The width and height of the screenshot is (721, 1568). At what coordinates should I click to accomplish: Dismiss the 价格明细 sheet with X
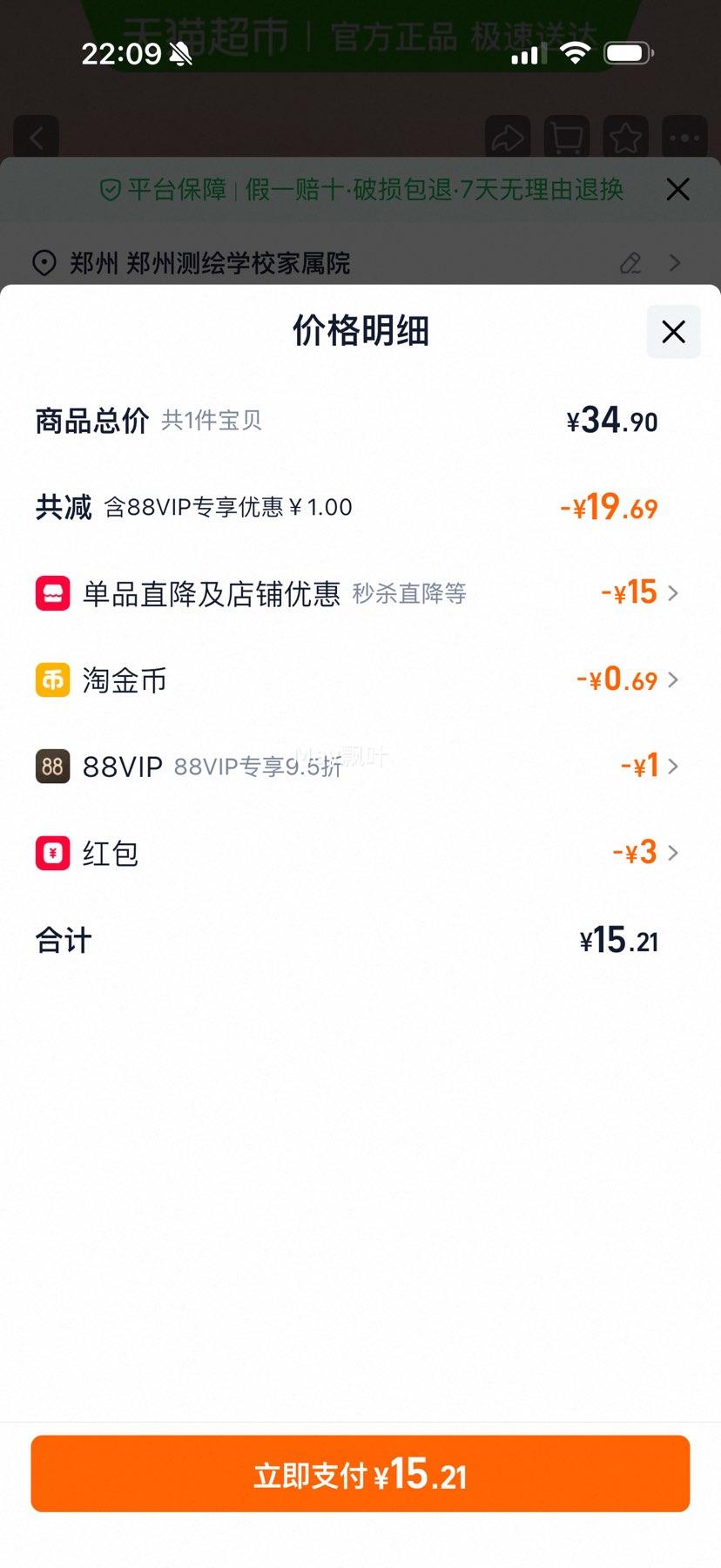pyautogui.click(x=671, y=332)
